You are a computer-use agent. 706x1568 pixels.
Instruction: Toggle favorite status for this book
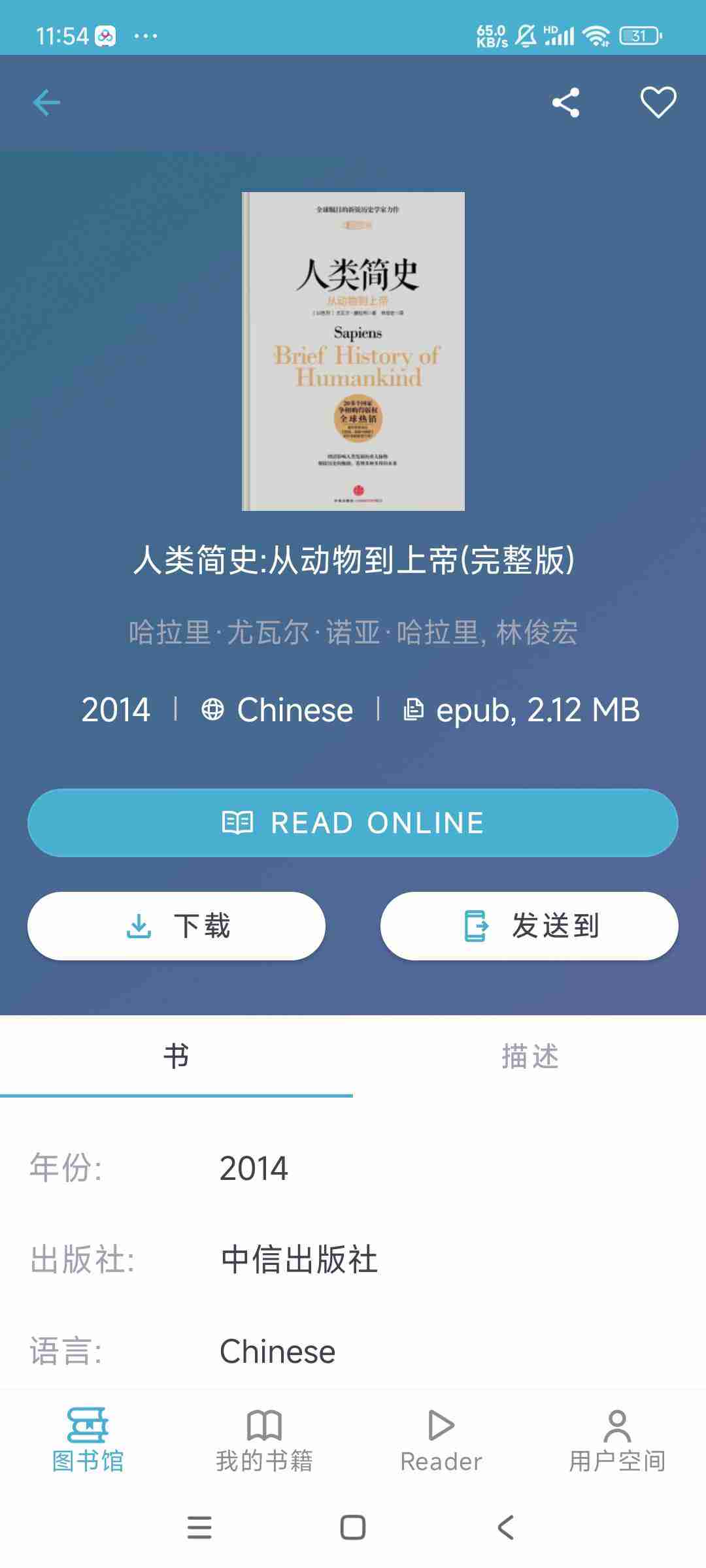658,103
